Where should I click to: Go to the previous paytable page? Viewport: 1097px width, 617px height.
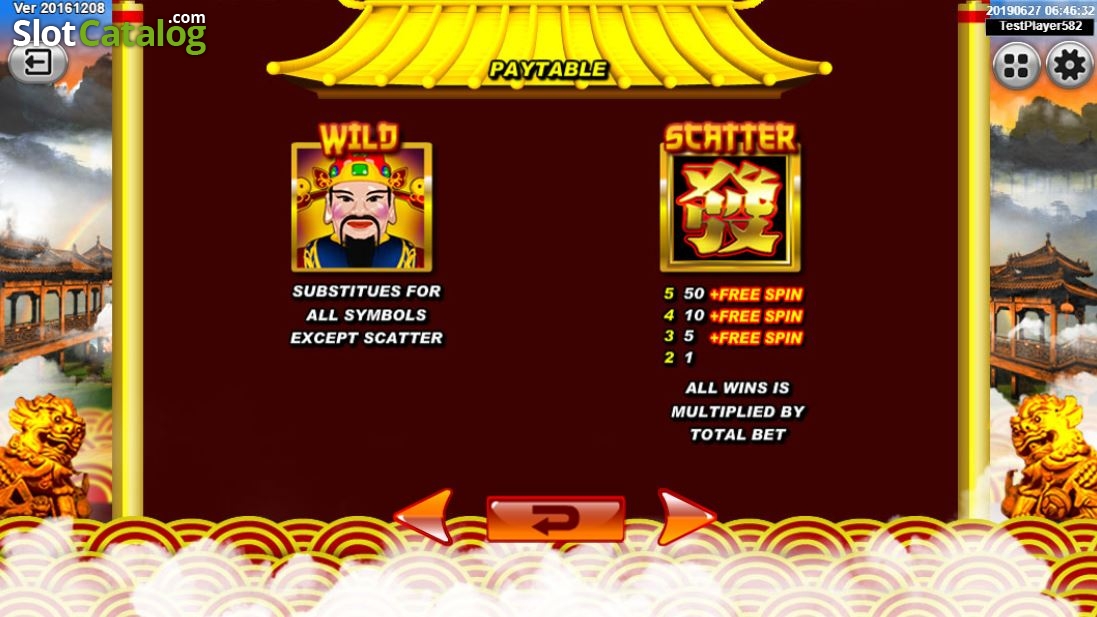(x=425, y=517)
